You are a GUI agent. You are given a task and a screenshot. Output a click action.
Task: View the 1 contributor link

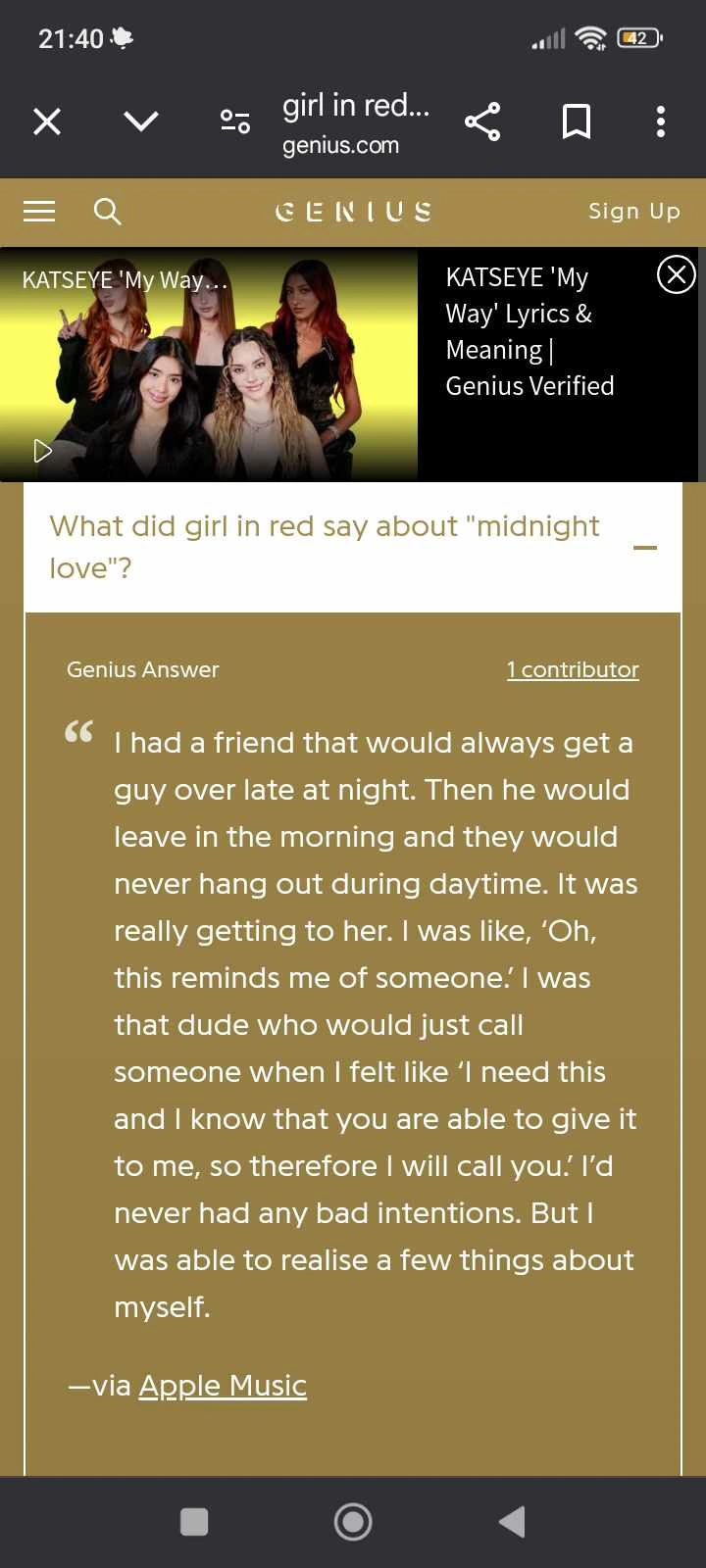(x=573, y=670)
